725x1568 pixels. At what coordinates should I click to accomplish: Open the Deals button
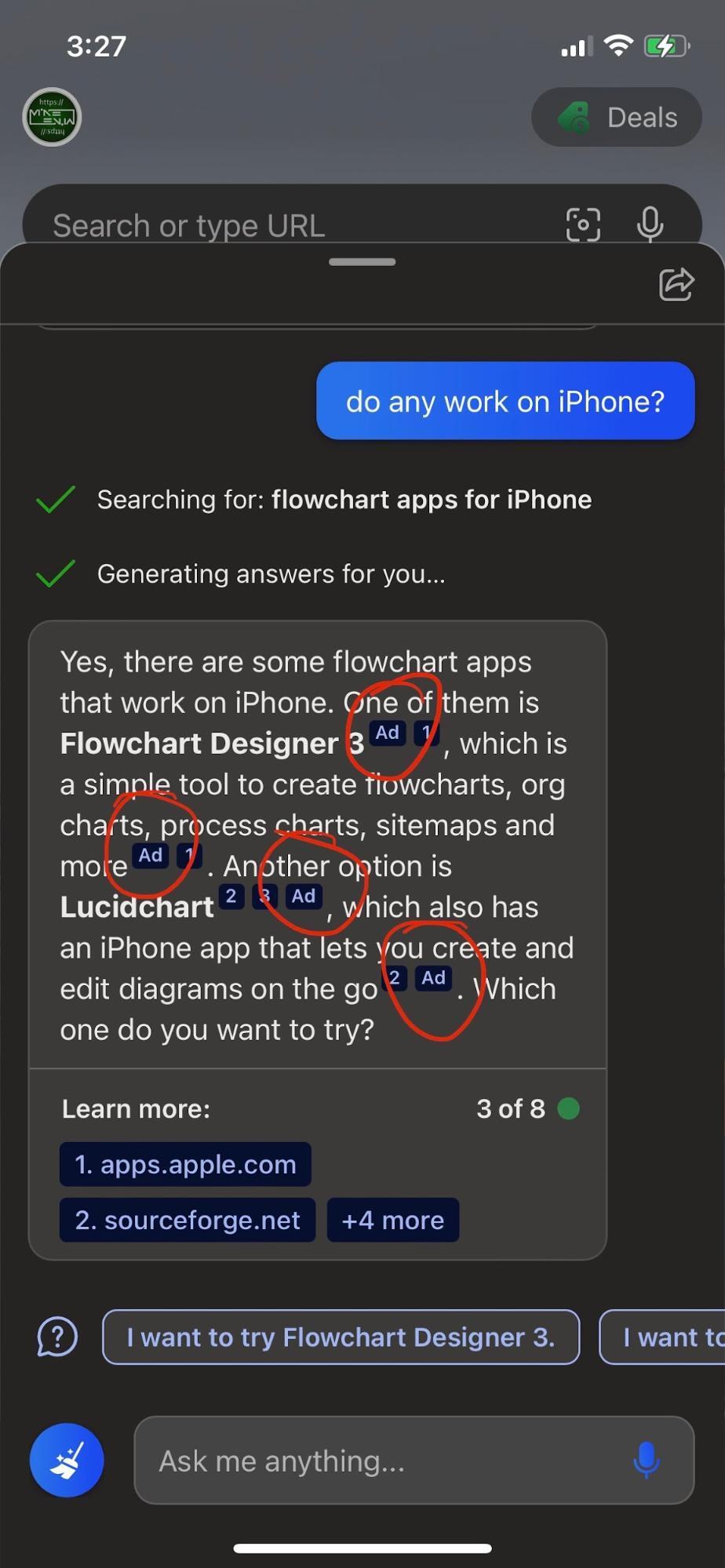click(617, 118)
